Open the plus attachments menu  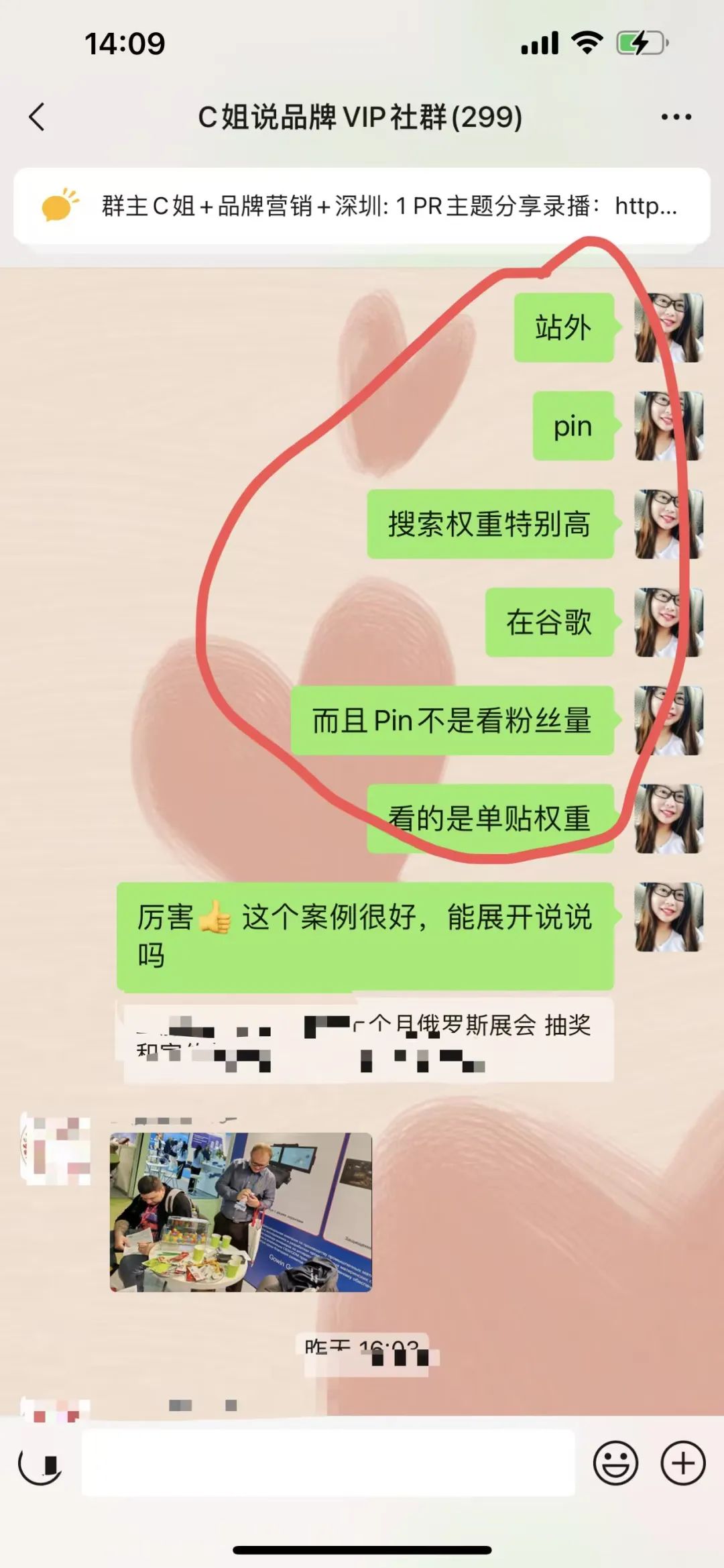pyautogui.click(x=683, y=1463)
